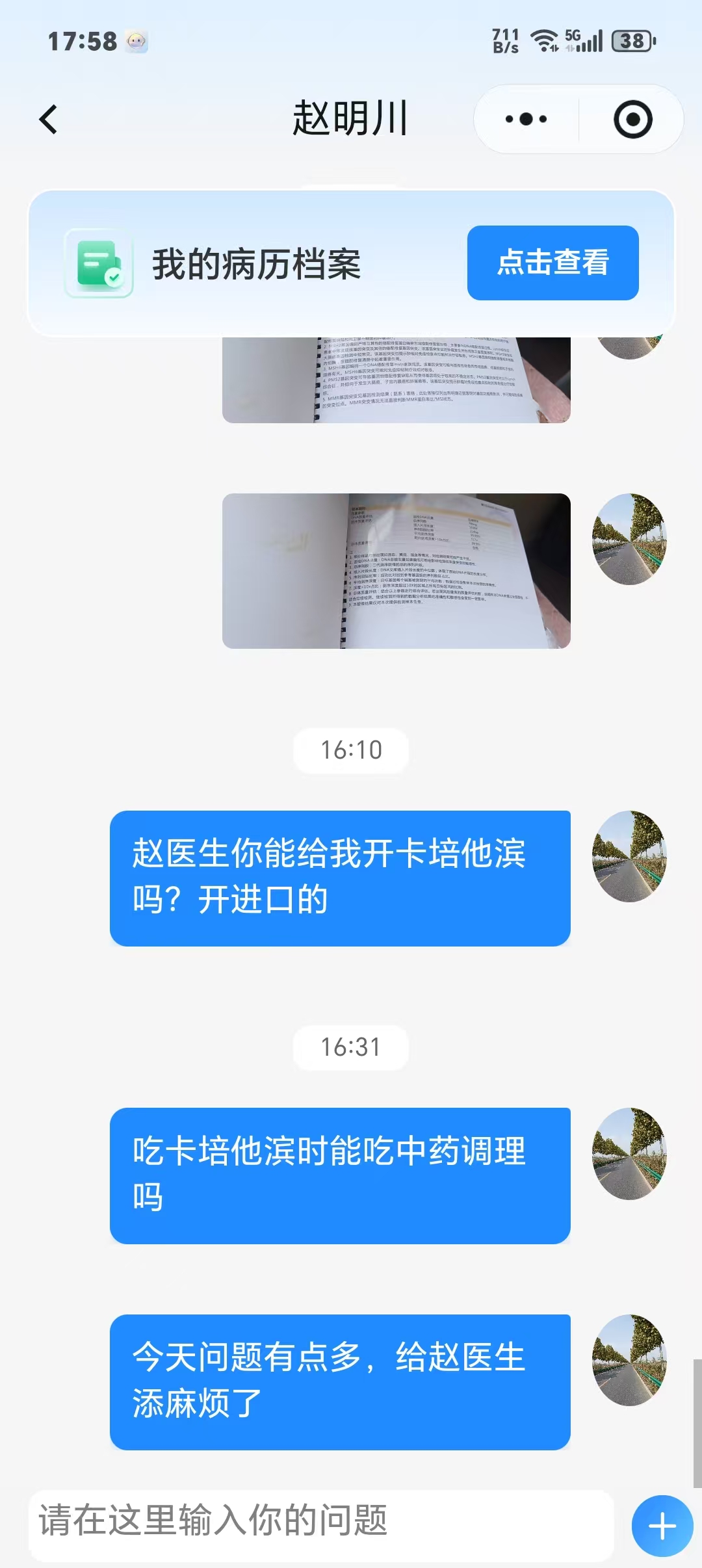The width and height of the screenshot is (702, 1568).
Task: Open the sent report photo above 16:10
Action: (x=396, y=571)
